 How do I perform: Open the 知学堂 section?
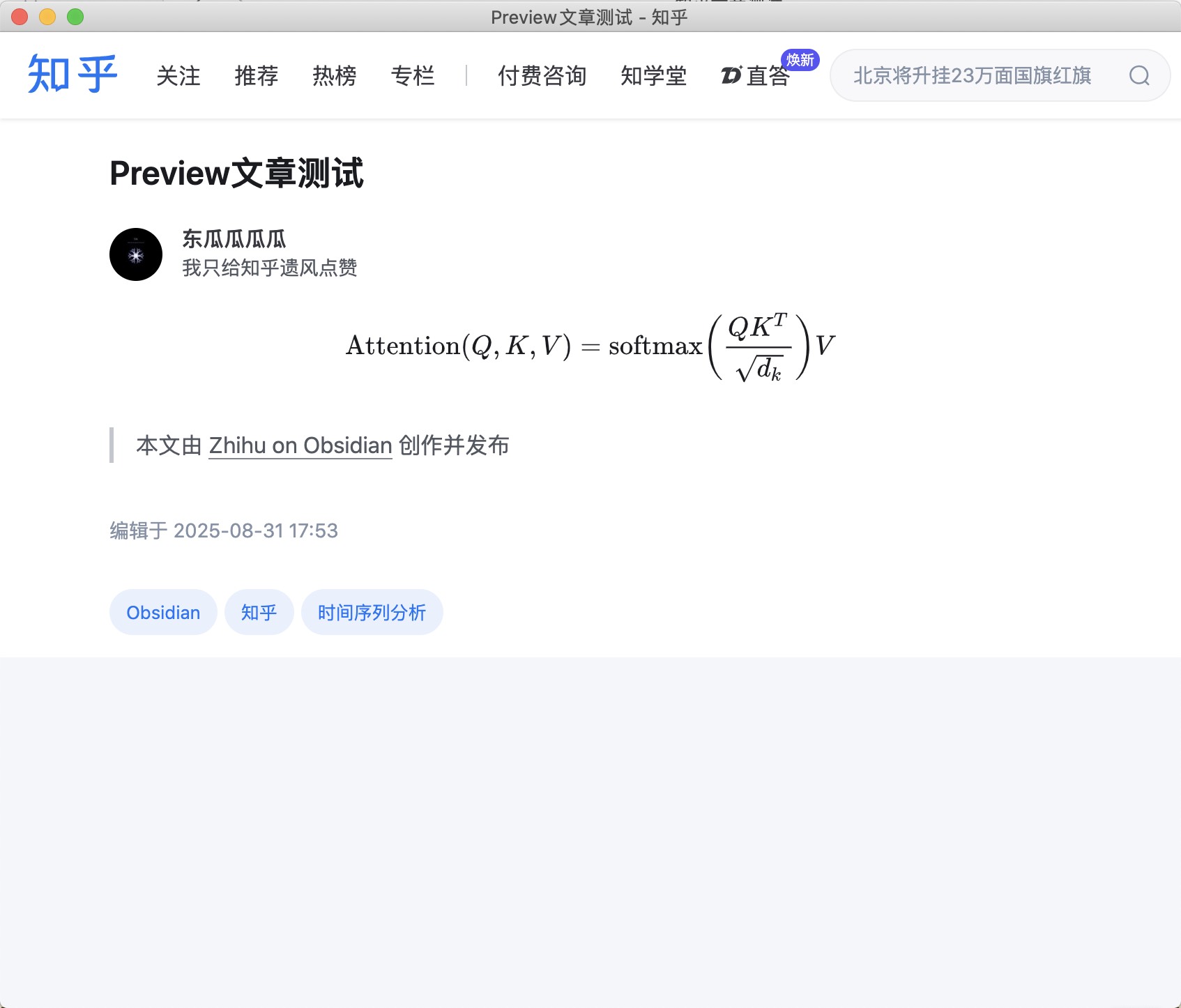coord(653,75)
